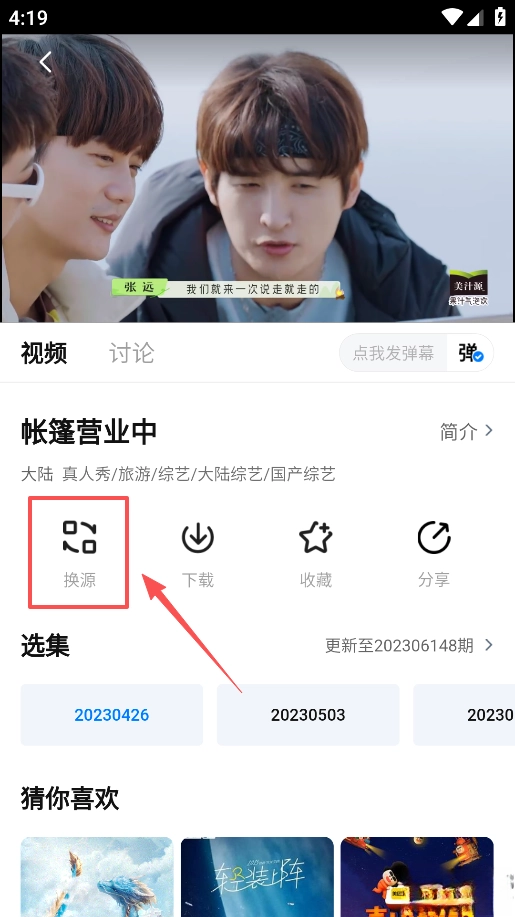
Task: Add to favorites with 收藏
Action: (316, 553)
